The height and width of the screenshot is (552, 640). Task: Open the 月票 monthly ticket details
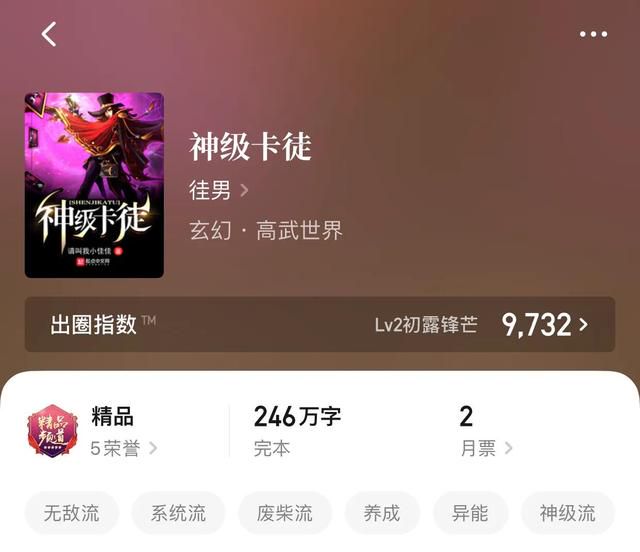(x=486, y=448)
